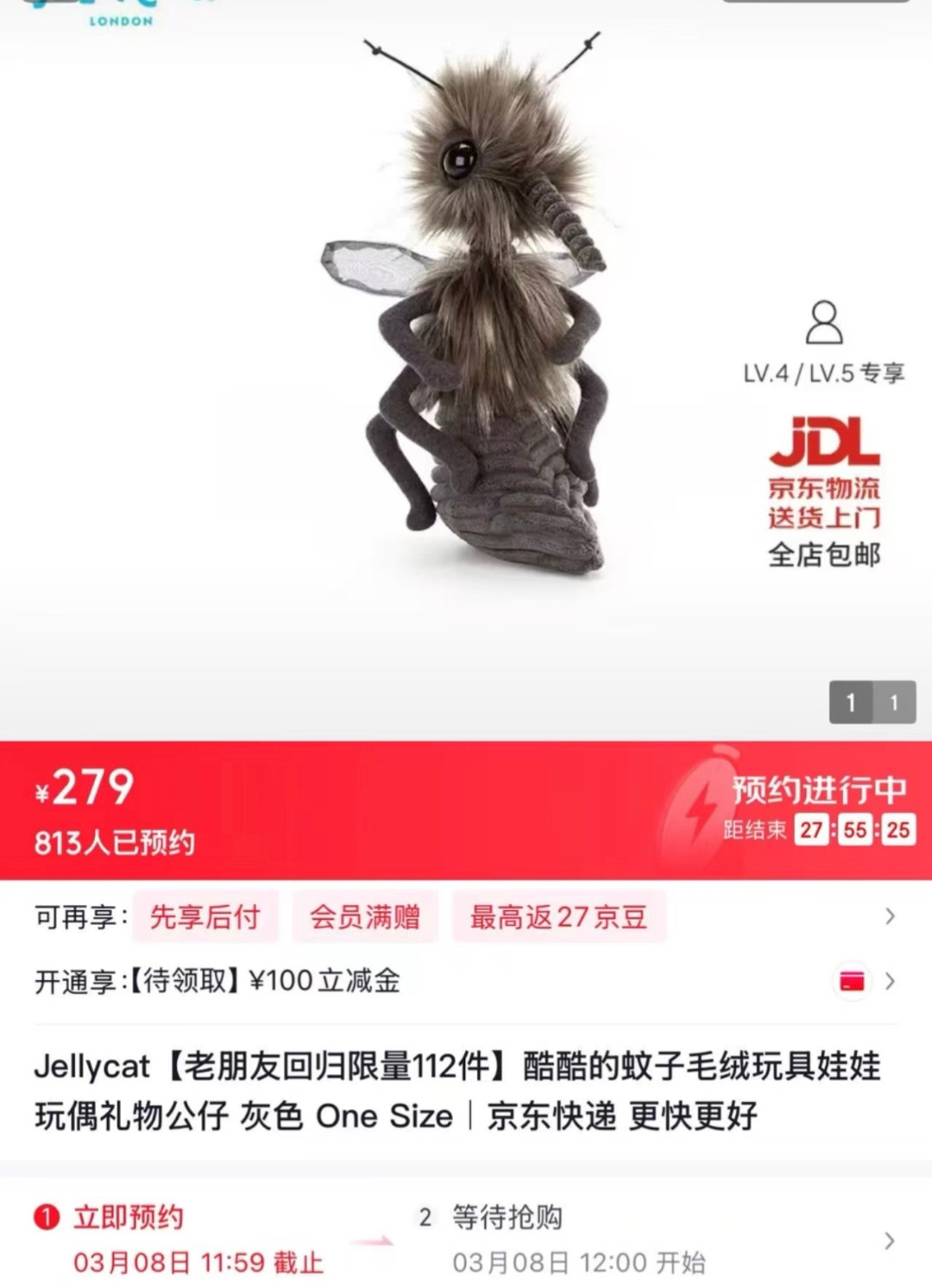Tap 立即预约 to reserve now

[128, 1217]
